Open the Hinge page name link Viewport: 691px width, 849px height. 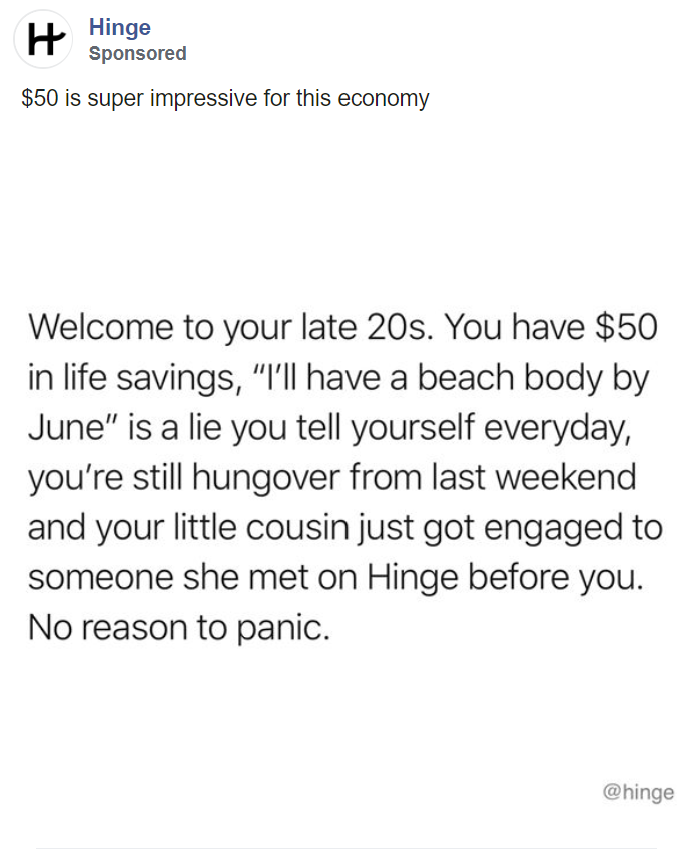pyautogui.click(x=119, y=28)
